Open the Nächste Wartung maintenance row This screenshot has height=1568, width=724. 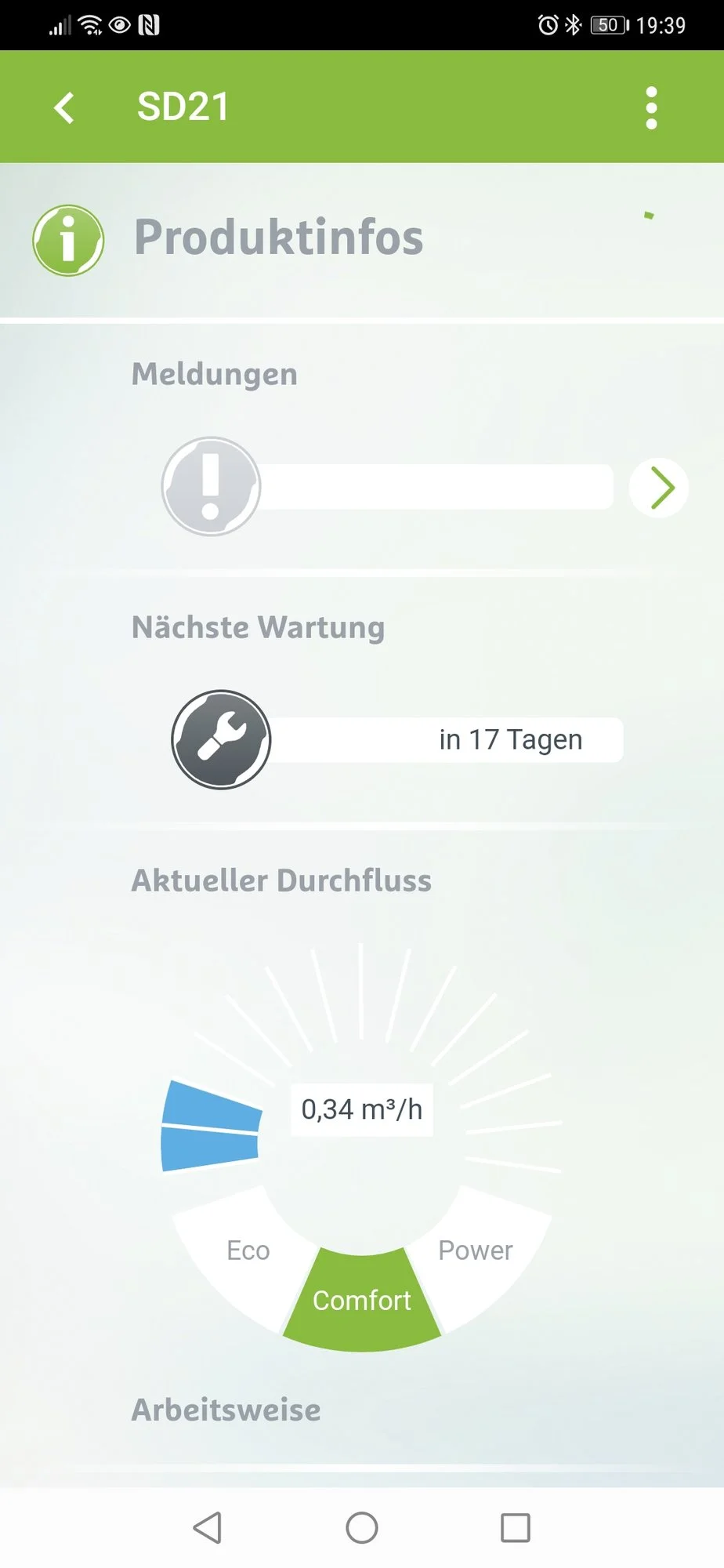tap(397, 739)
